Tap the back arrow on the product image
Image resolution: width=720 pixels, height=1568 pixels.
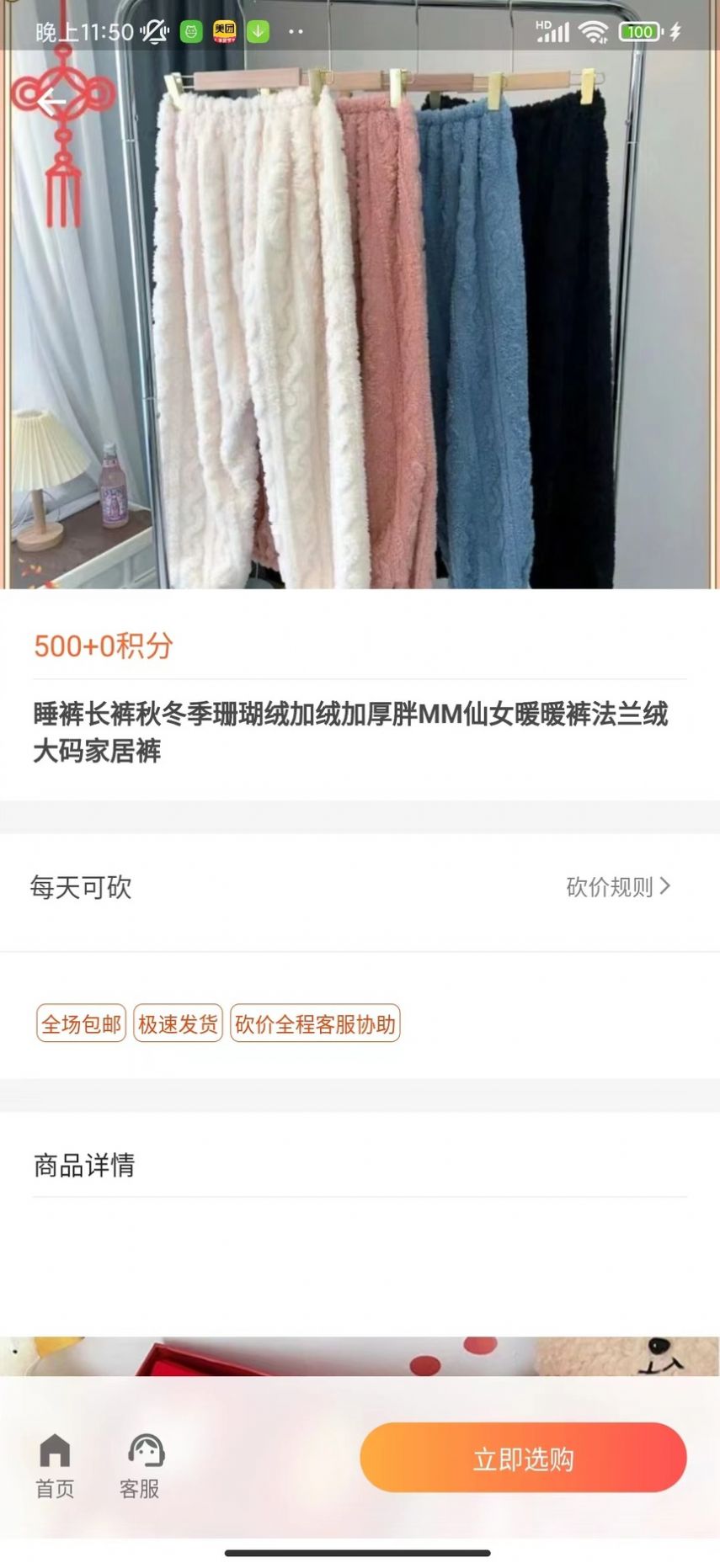tap(51, 101)
